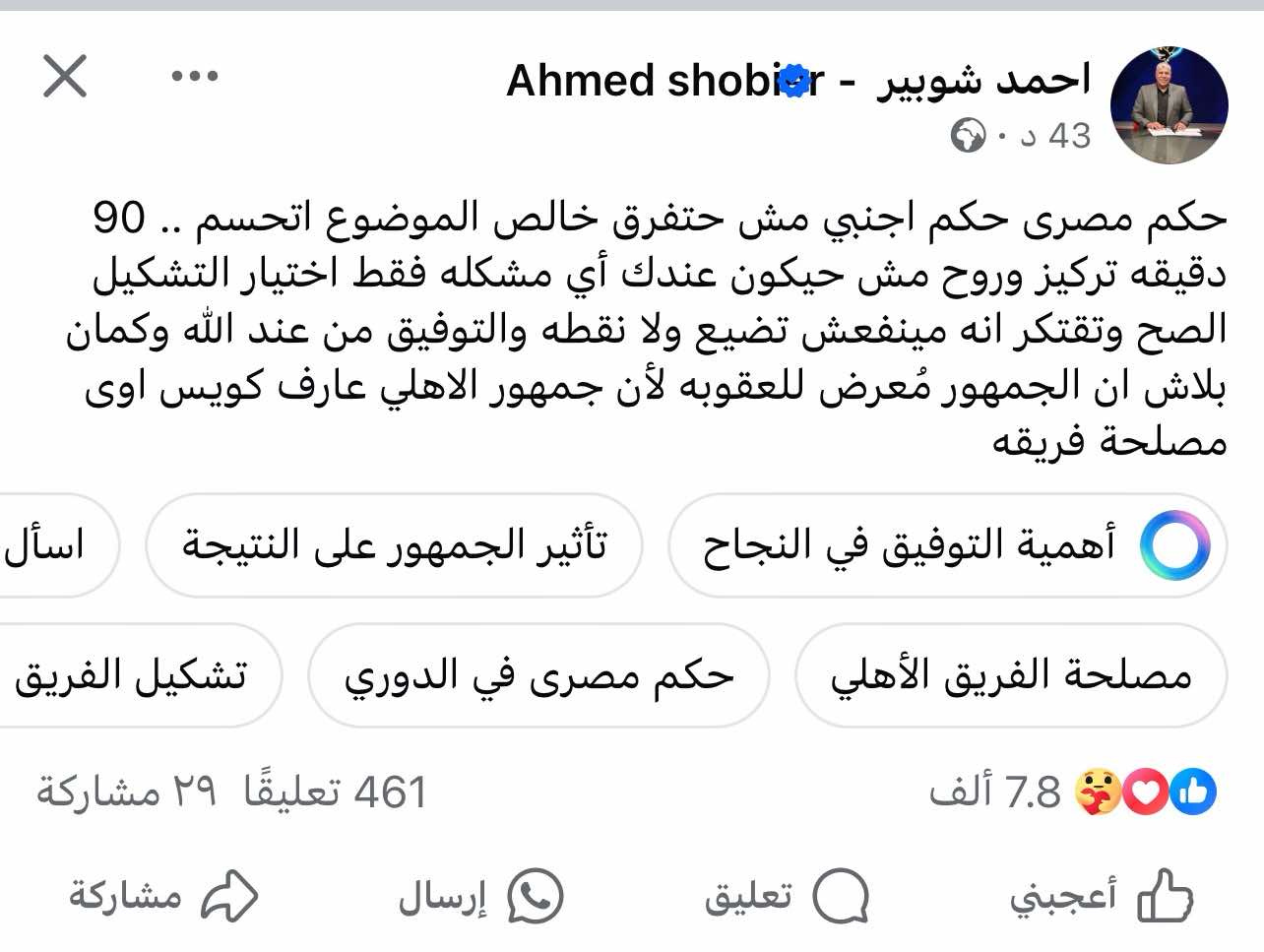This screenshot has width=1264, height=952.
Task: Select chip تأثير الجمهور على النتيجة
Action: (394, 545)
